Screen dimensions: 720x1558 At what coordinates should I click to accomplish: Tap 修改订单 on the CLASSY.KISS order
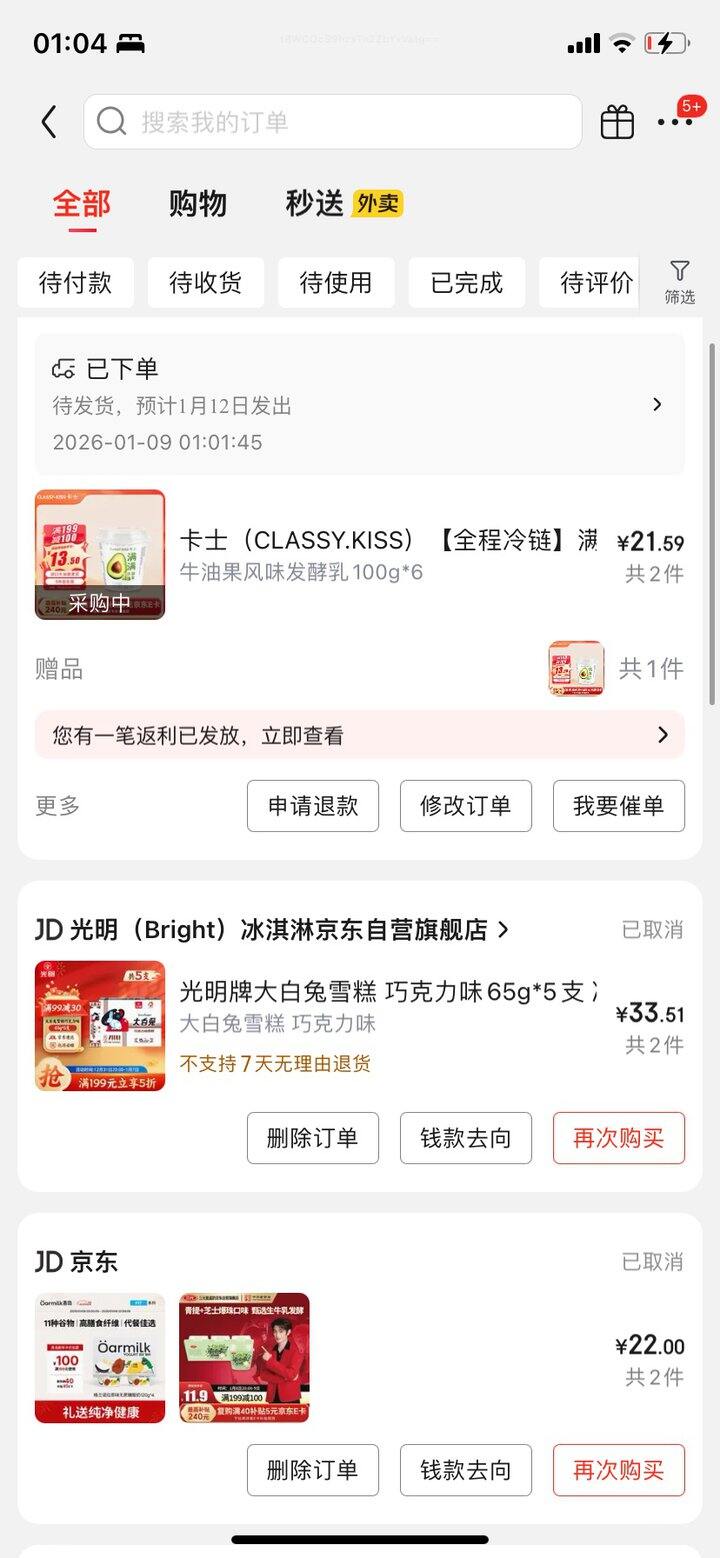click(x=466, y=806)
